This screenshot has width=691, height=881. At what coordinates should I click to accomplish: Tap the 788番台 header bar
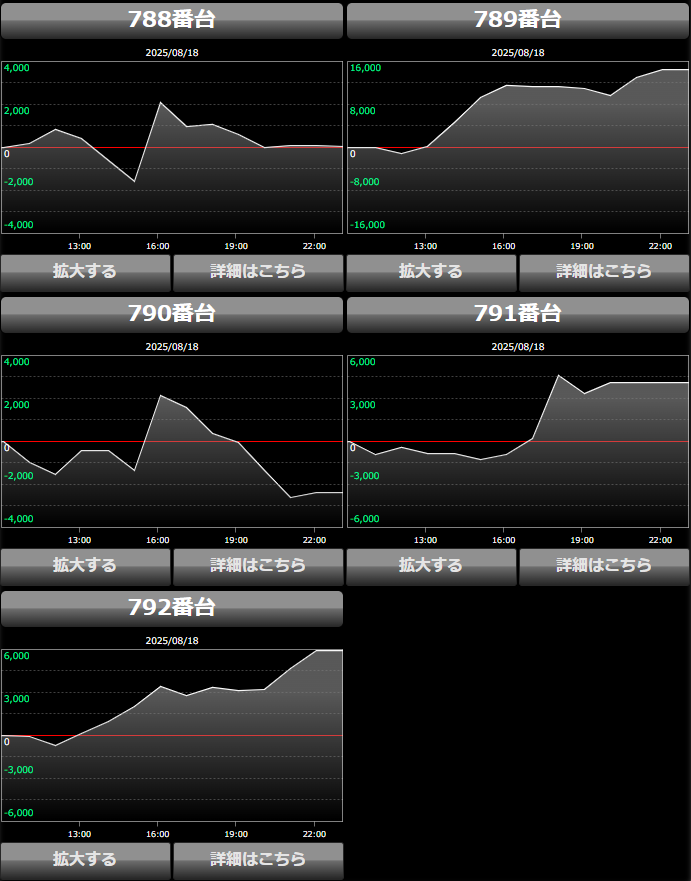click(x=172, y=20)
